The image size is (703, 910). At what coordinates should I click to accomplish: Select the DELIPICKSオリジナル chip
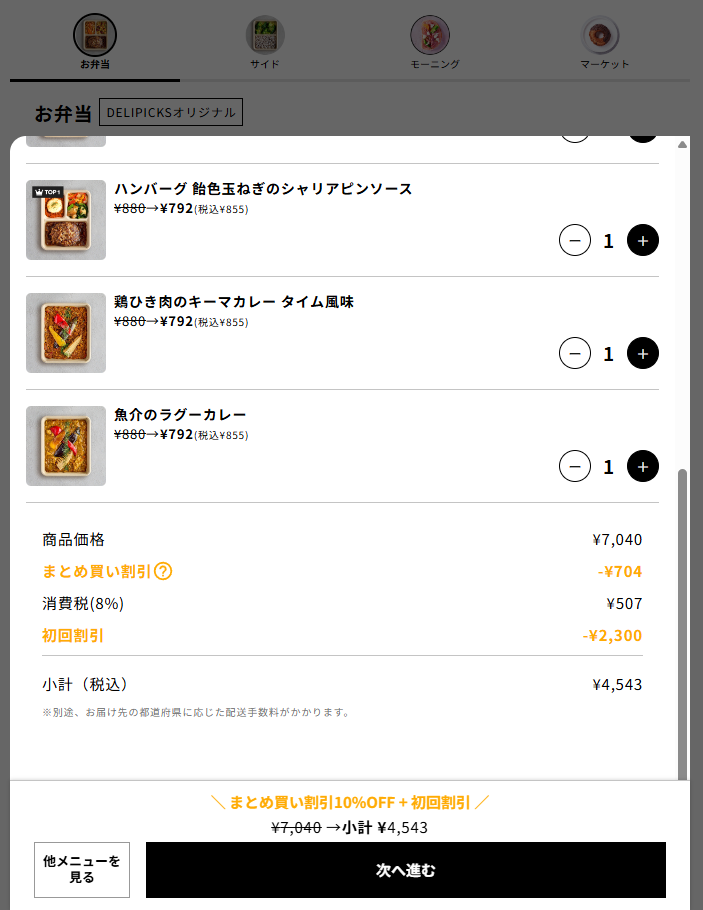(171, 113)
